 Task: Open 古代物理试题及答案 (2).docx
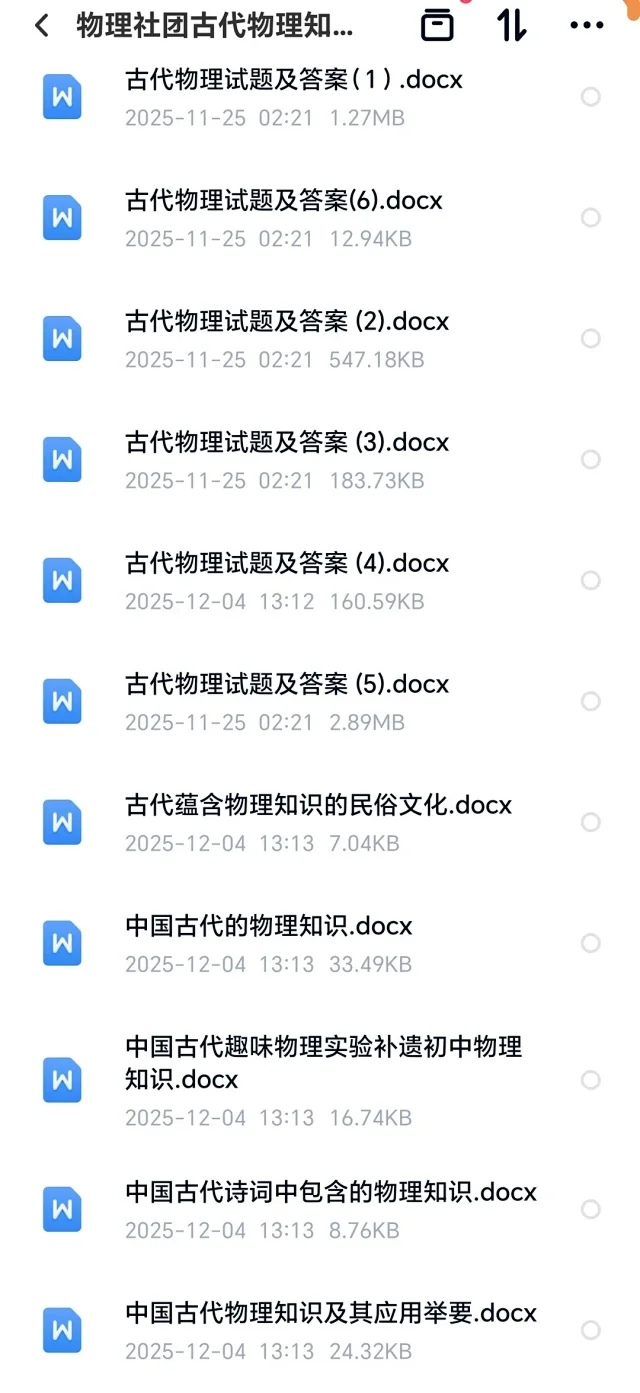click(x=287, y=322)
